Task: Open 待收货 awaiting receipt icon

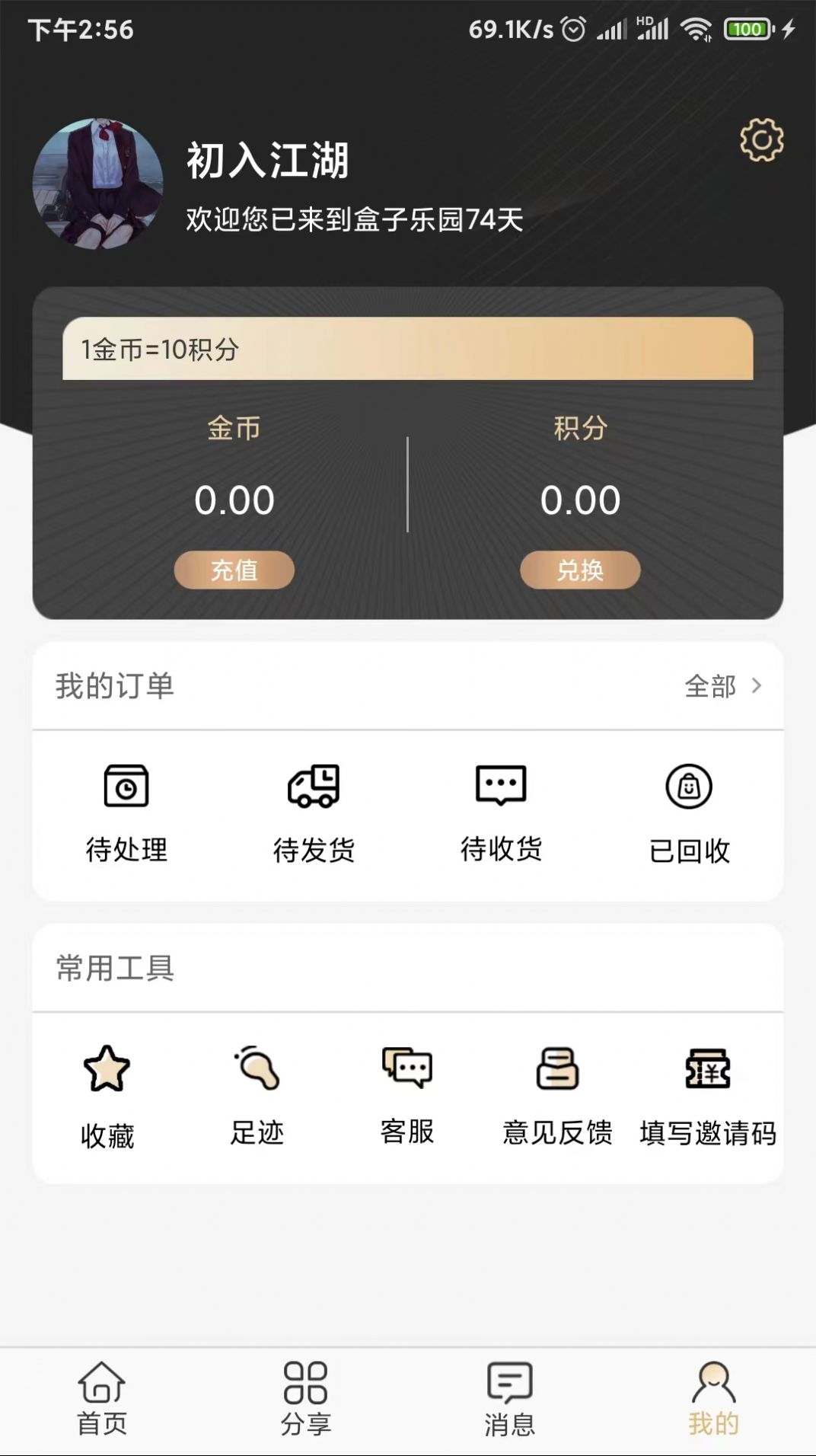Action: click(x=502, y=788)
